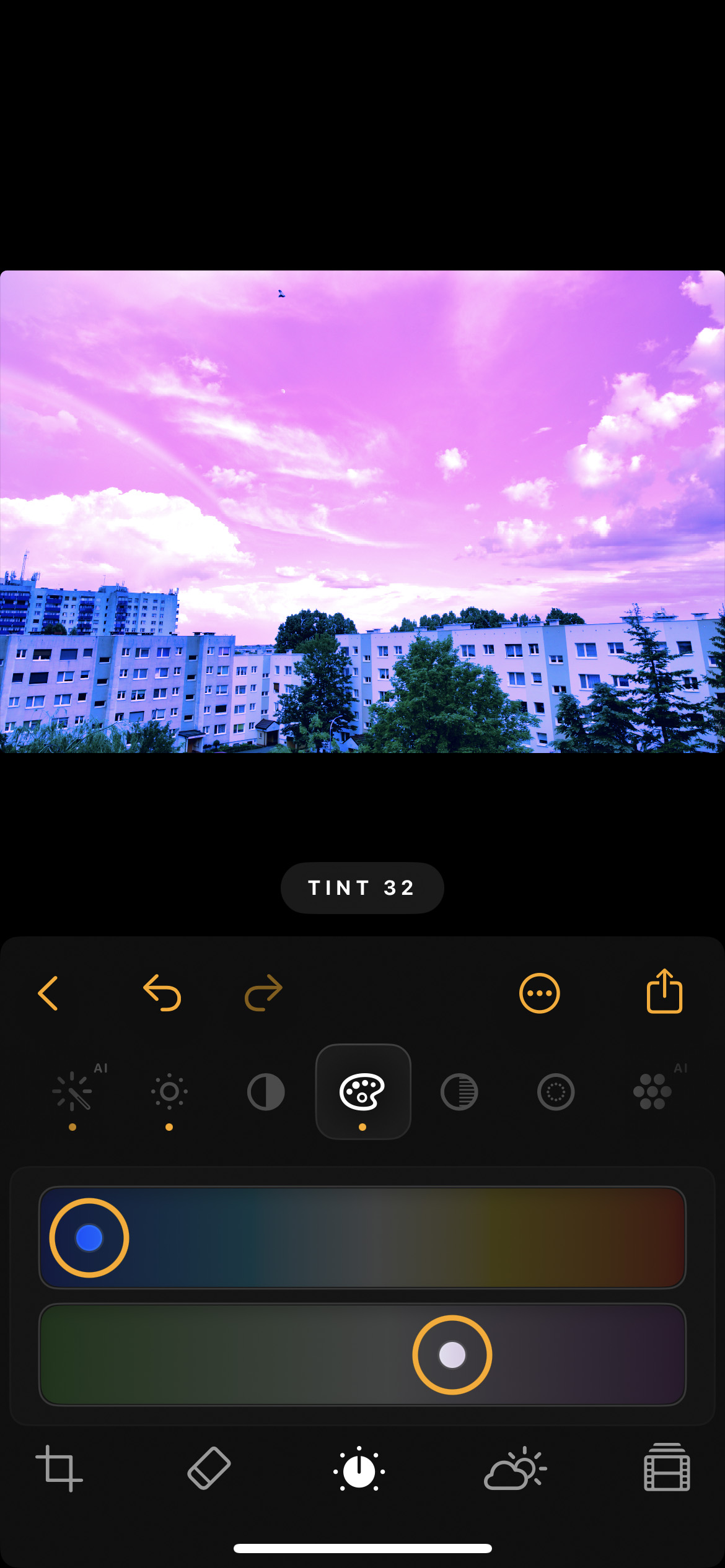Tap the temperature slider handle
725x1568 pixels.
tap(89, 1239)
